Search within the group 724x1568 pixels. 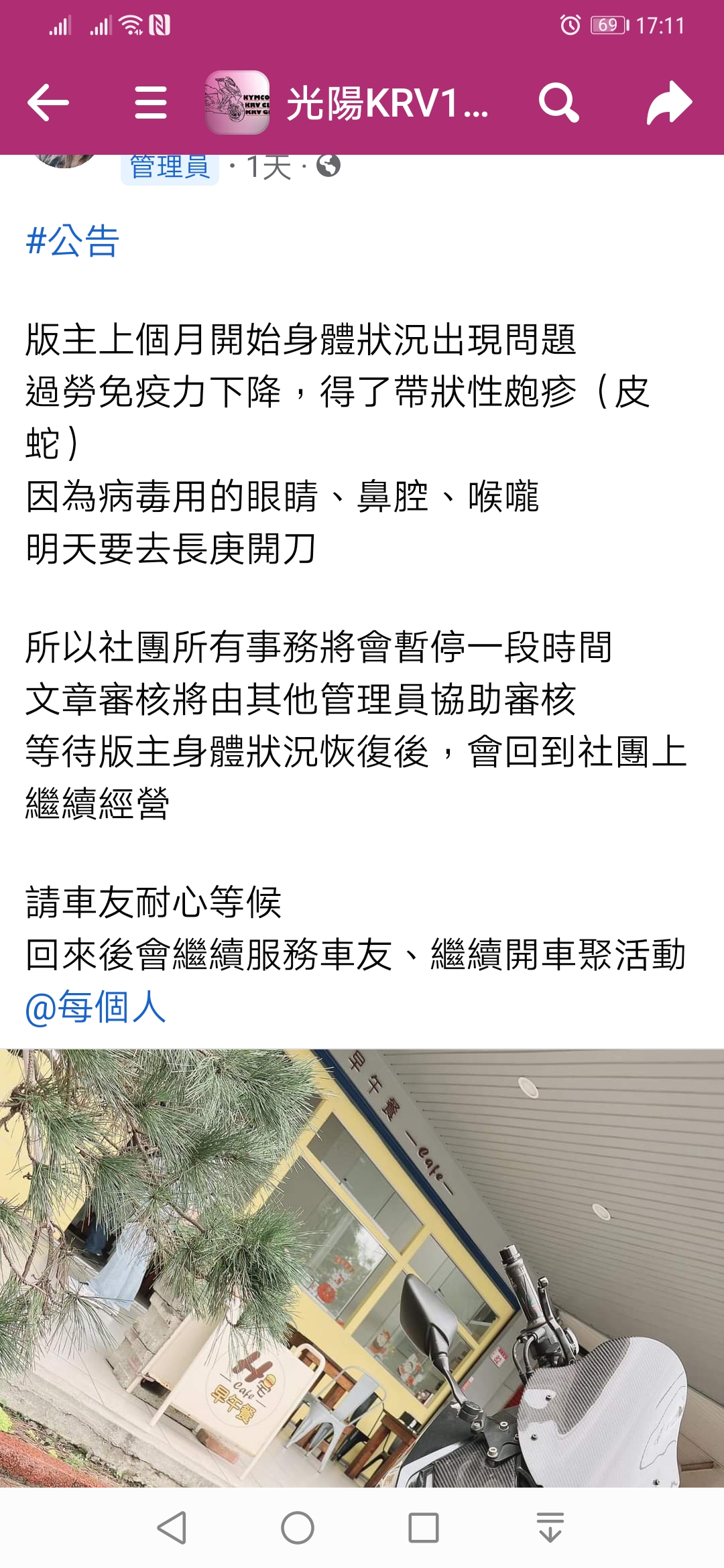click(559, 103)
